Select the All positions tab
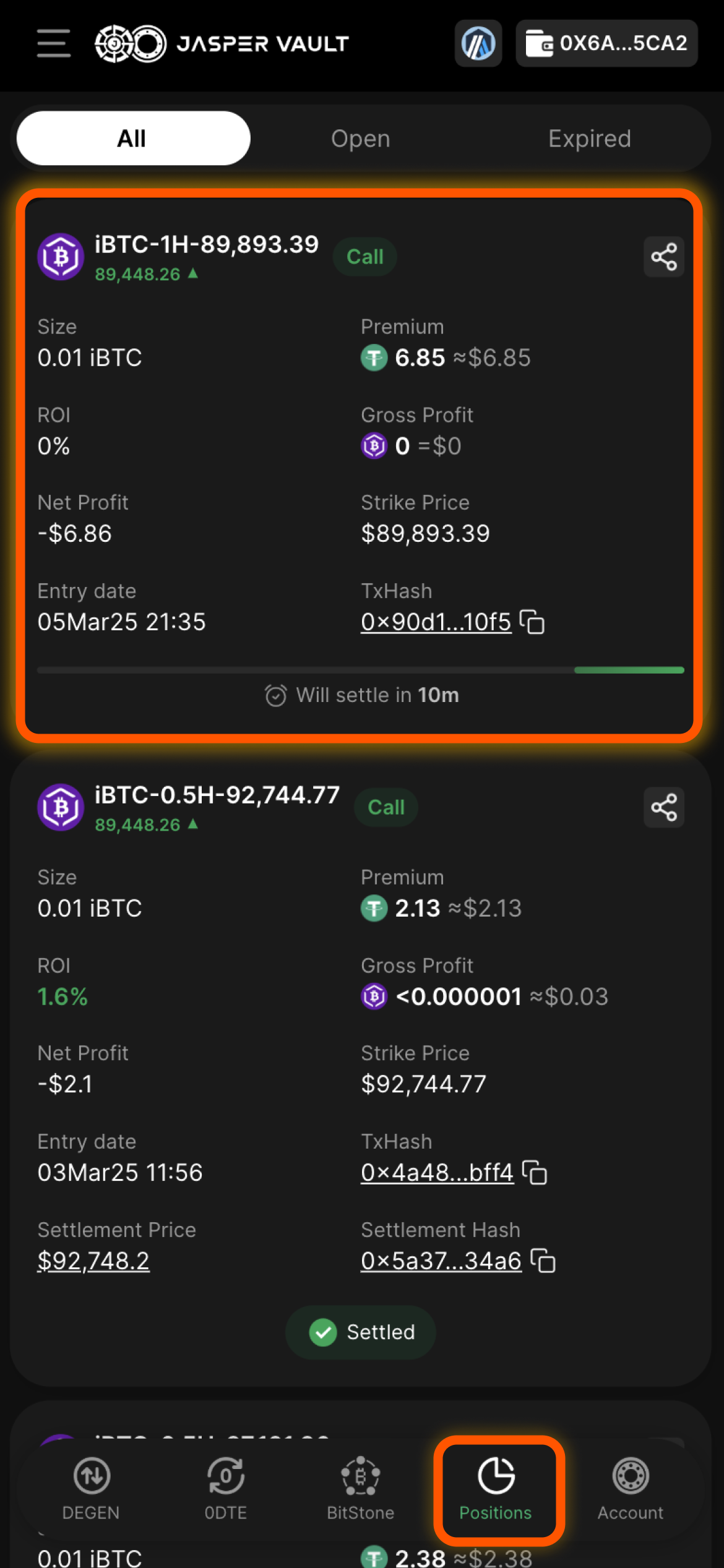724x1568 pixels. pyautogui.click(x=133, y=139)
